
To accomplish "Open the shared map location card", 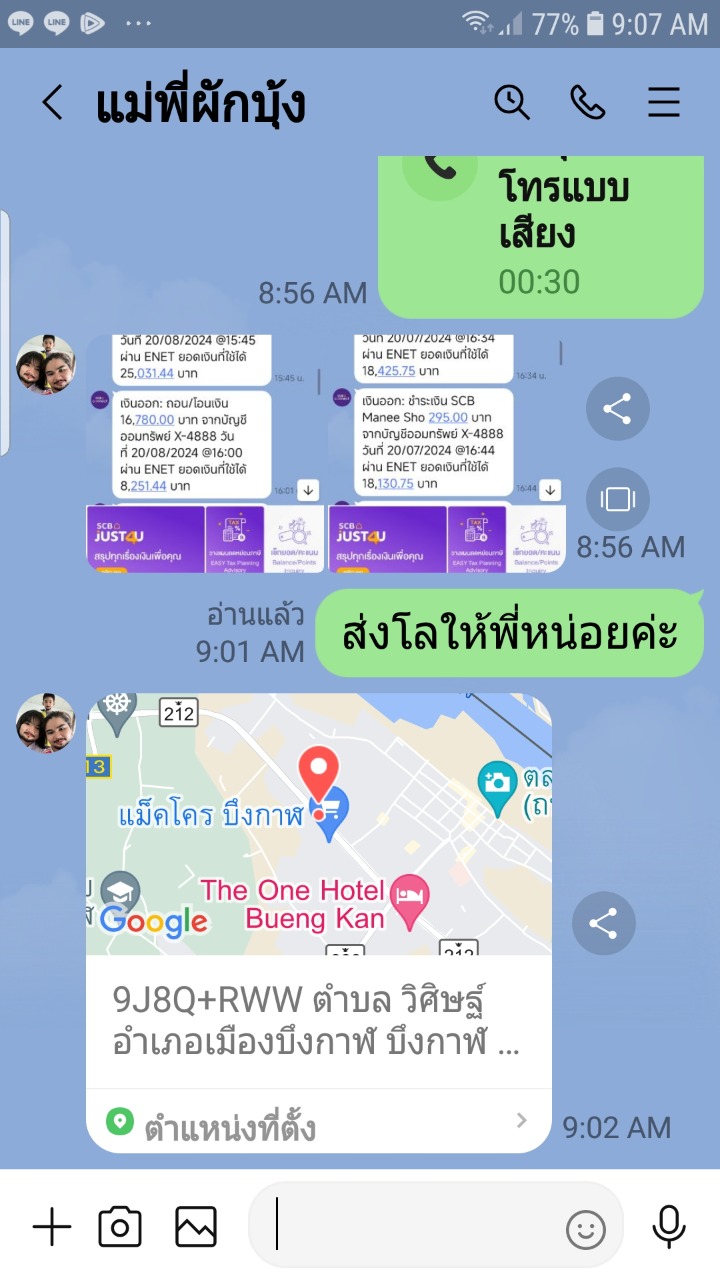I will 318,922.
